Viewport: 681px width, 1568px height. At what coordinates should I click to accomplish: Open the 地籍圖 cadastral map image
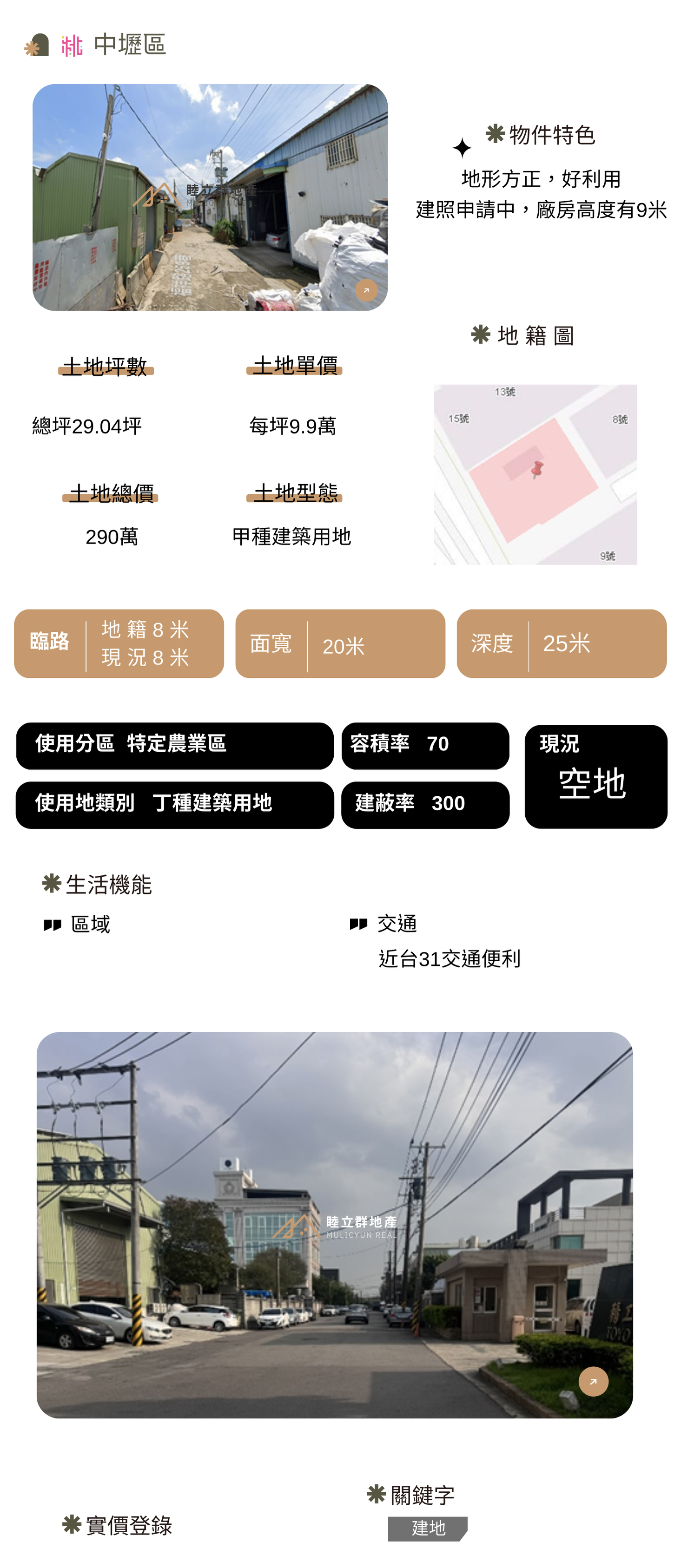535,474
